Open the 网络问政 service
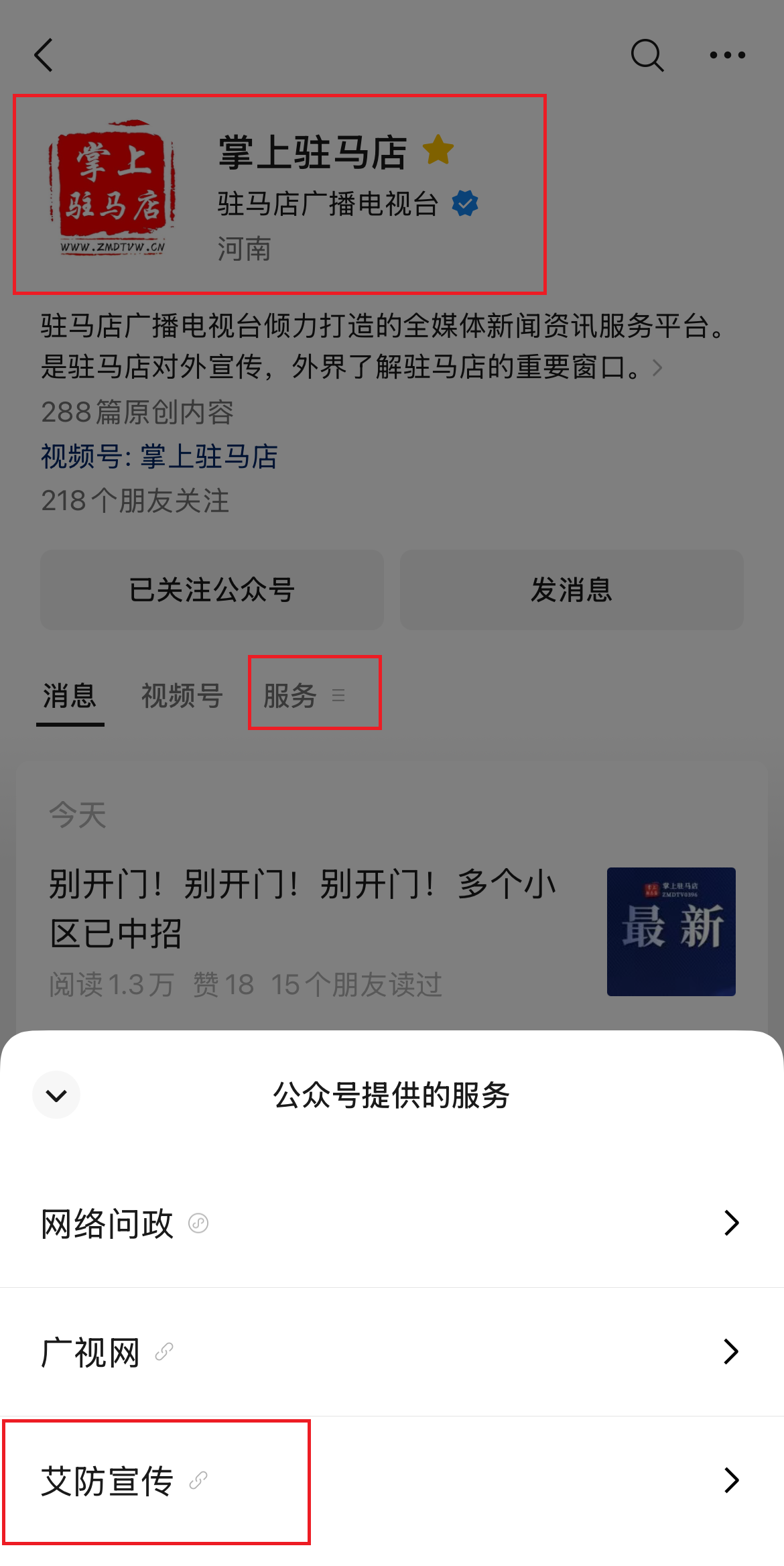Image resolution: width=784 pixels, height=1566 pixels. click(x=392, y=1223)
